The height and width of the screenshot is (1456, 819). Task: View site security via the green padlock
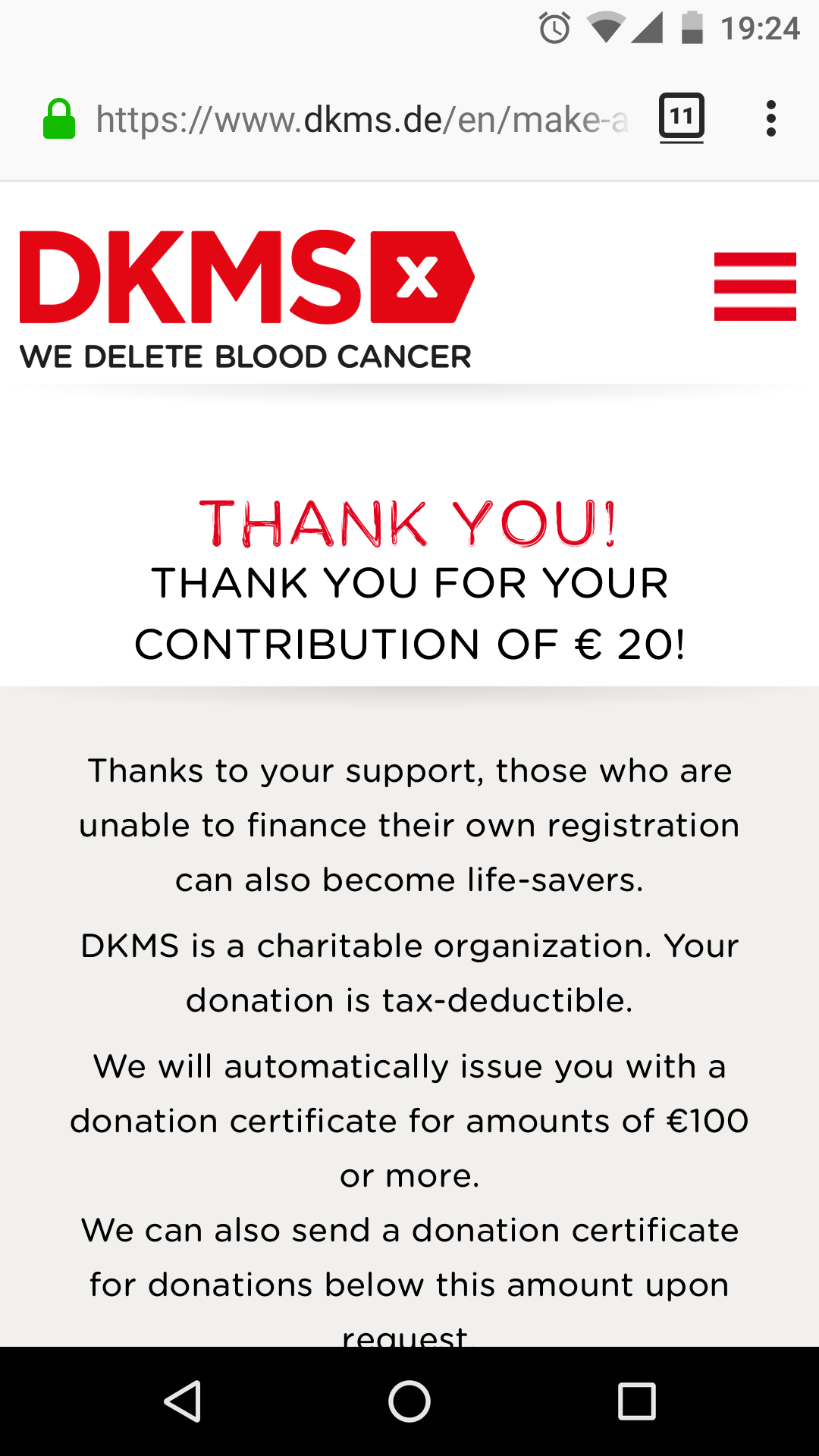click(59, 120)
